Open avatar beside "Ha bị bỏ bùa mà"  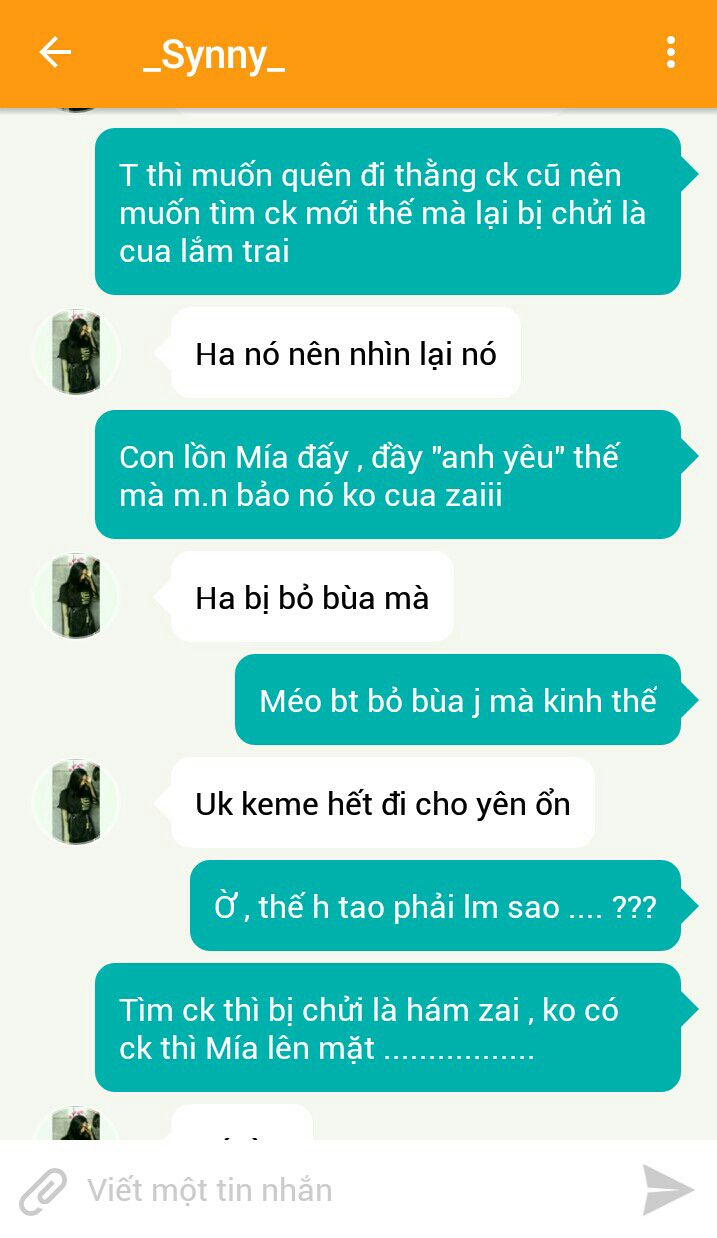pyautogui.click(x=77, y=596)
